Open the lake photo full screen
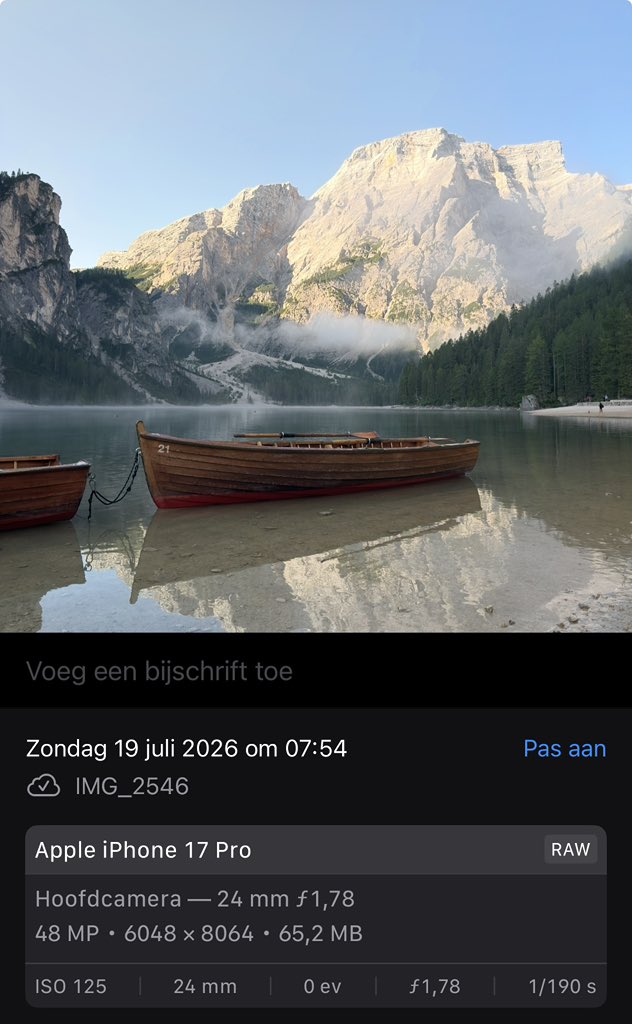Screen dimensions: 632x1024 316,316
